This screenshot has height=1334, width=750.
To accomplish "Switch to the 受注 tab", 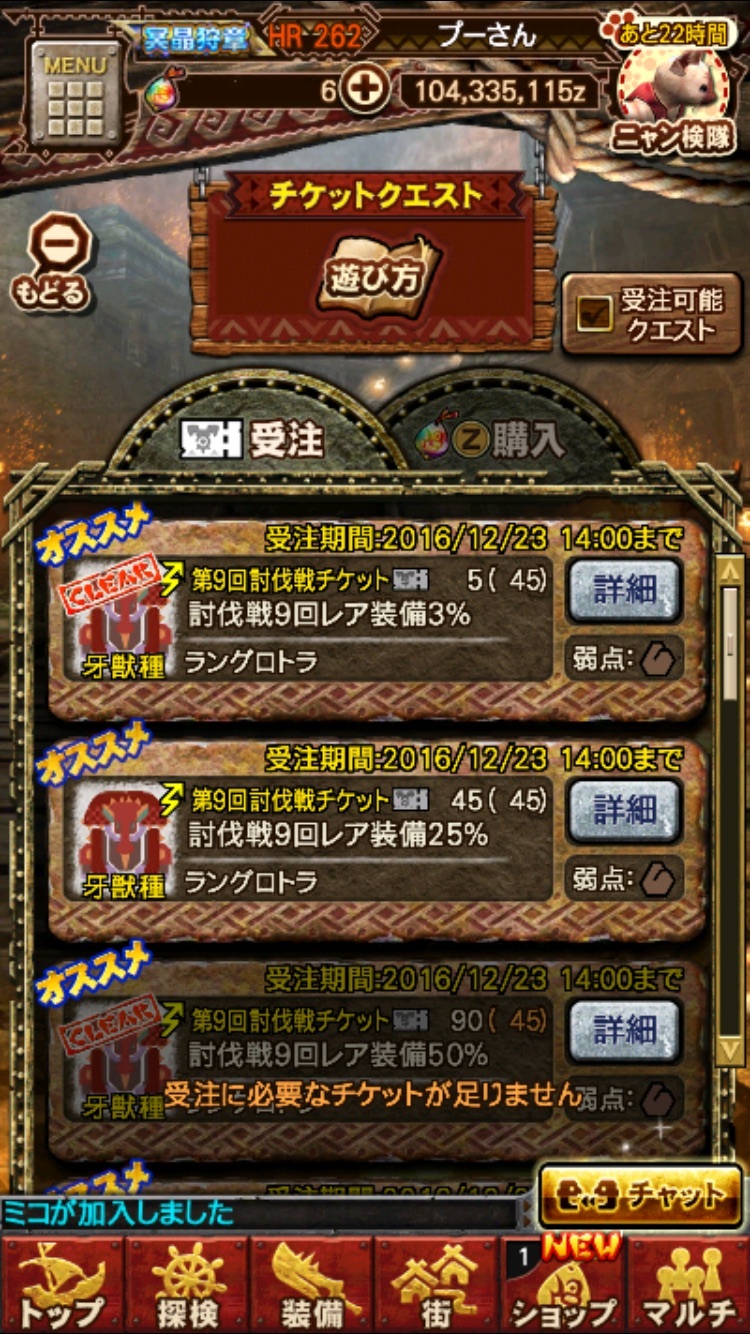I will click(256, 439).
